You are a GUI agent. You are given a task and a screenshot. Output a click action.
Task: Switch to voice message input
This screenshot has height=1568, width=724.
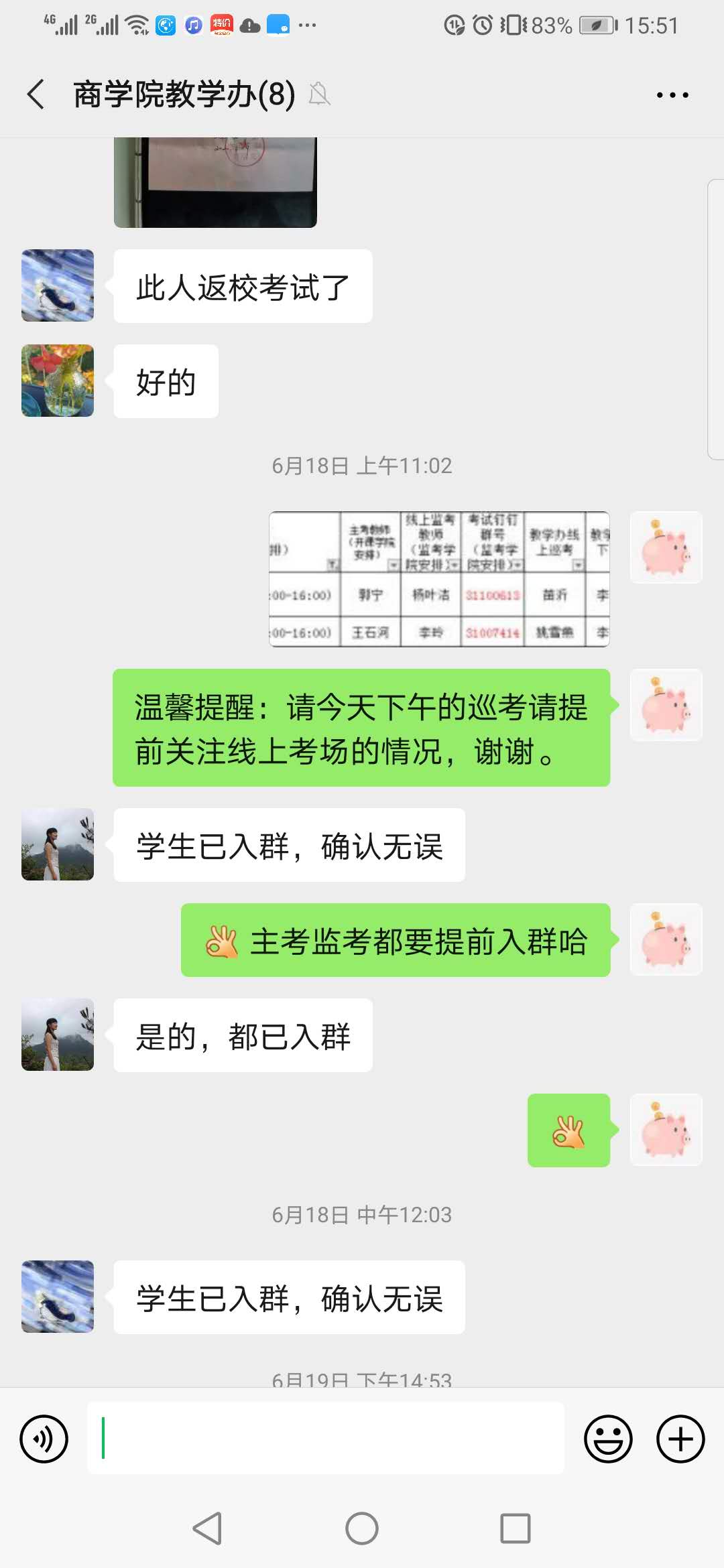[x=44, y=1439]
